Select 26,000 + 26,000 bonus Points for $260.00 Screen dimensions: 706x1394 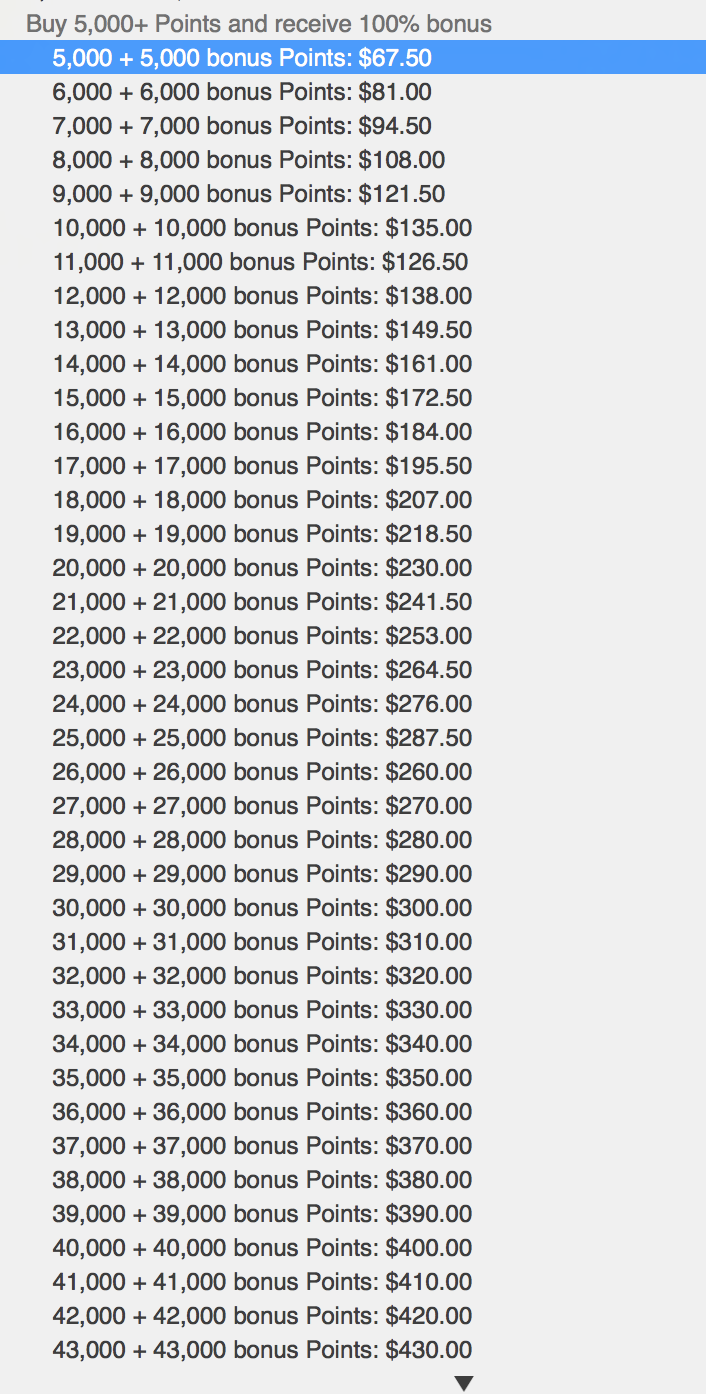353,772
